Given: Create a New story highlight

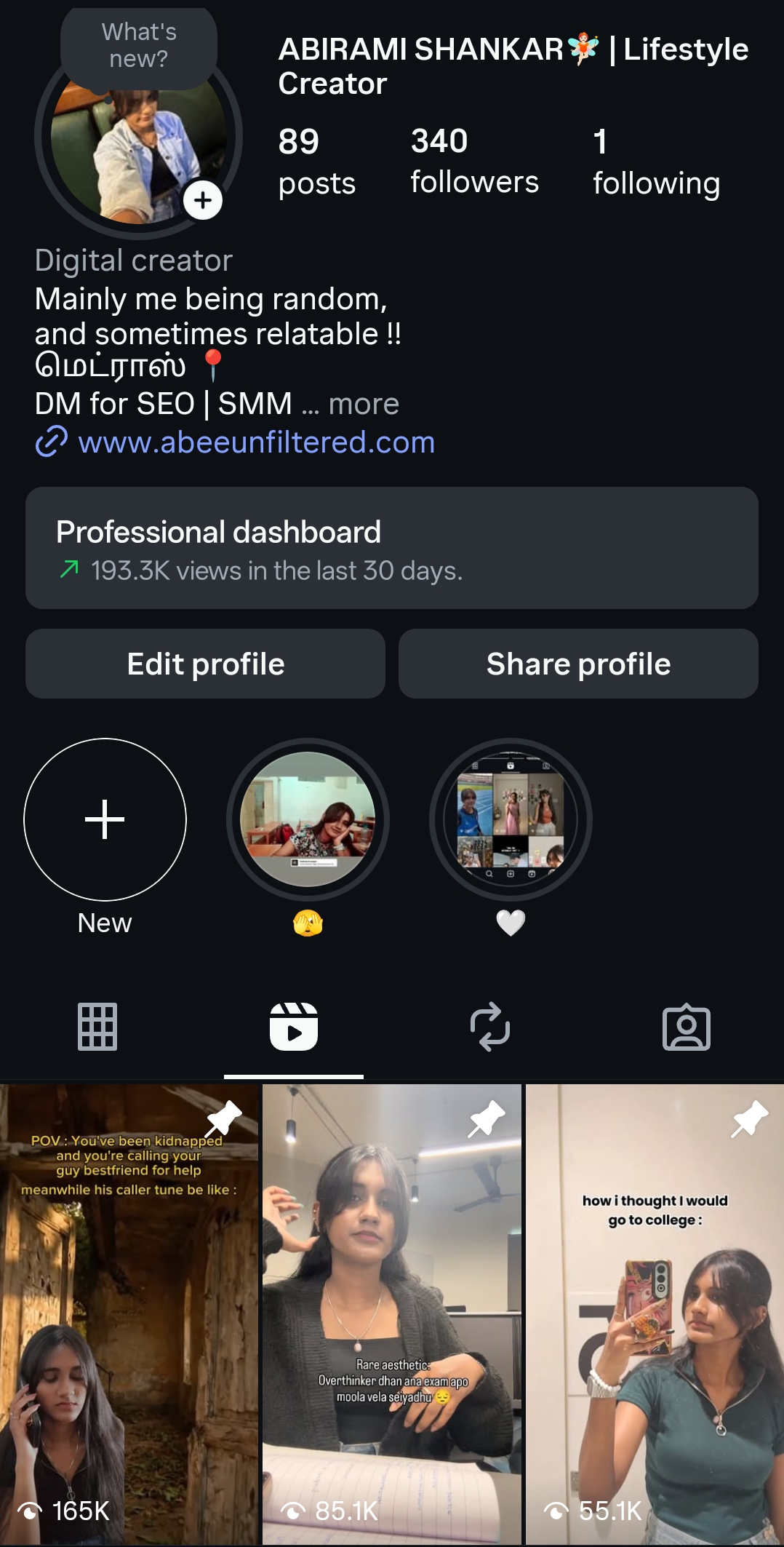Looking at the screenshot, I should (x=105, y=820).
